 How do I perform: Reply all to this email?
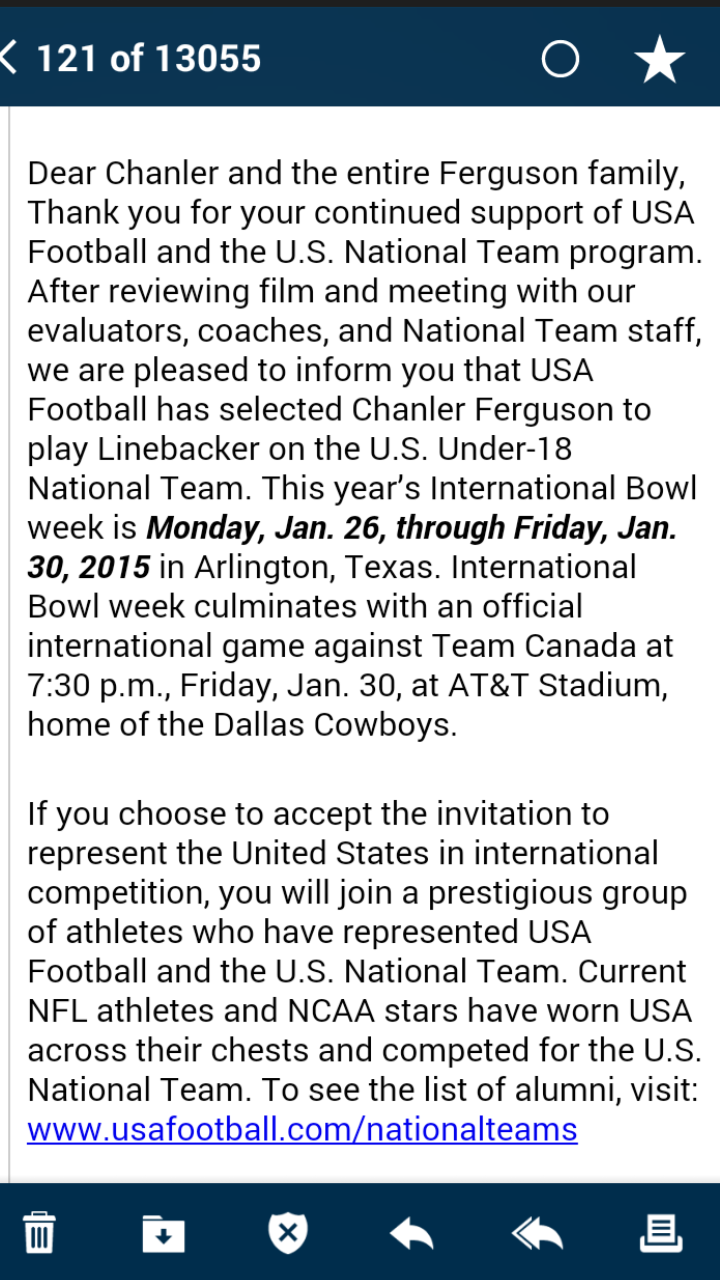click(537, 1234)
